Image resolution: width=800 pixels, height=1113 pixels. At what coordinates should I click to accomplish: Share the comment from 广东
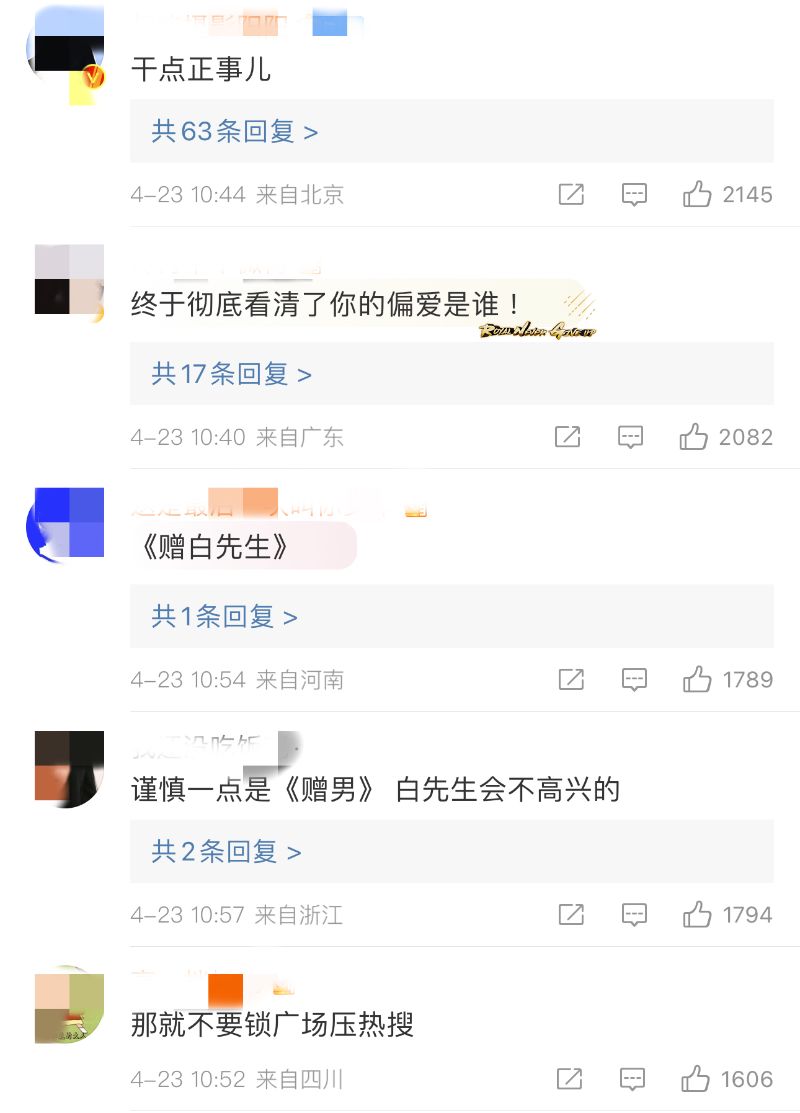click(567, 437)
